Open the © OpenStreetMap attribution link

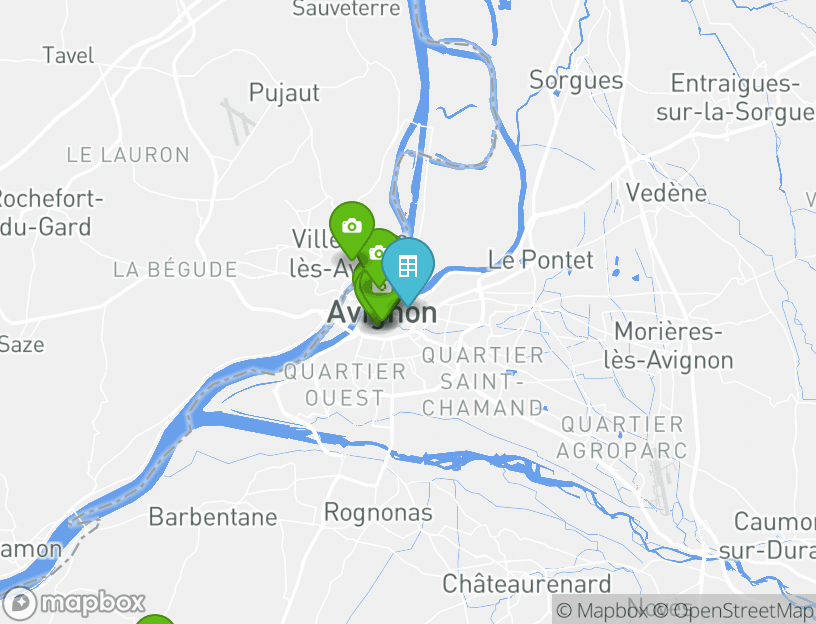(742, 610)
